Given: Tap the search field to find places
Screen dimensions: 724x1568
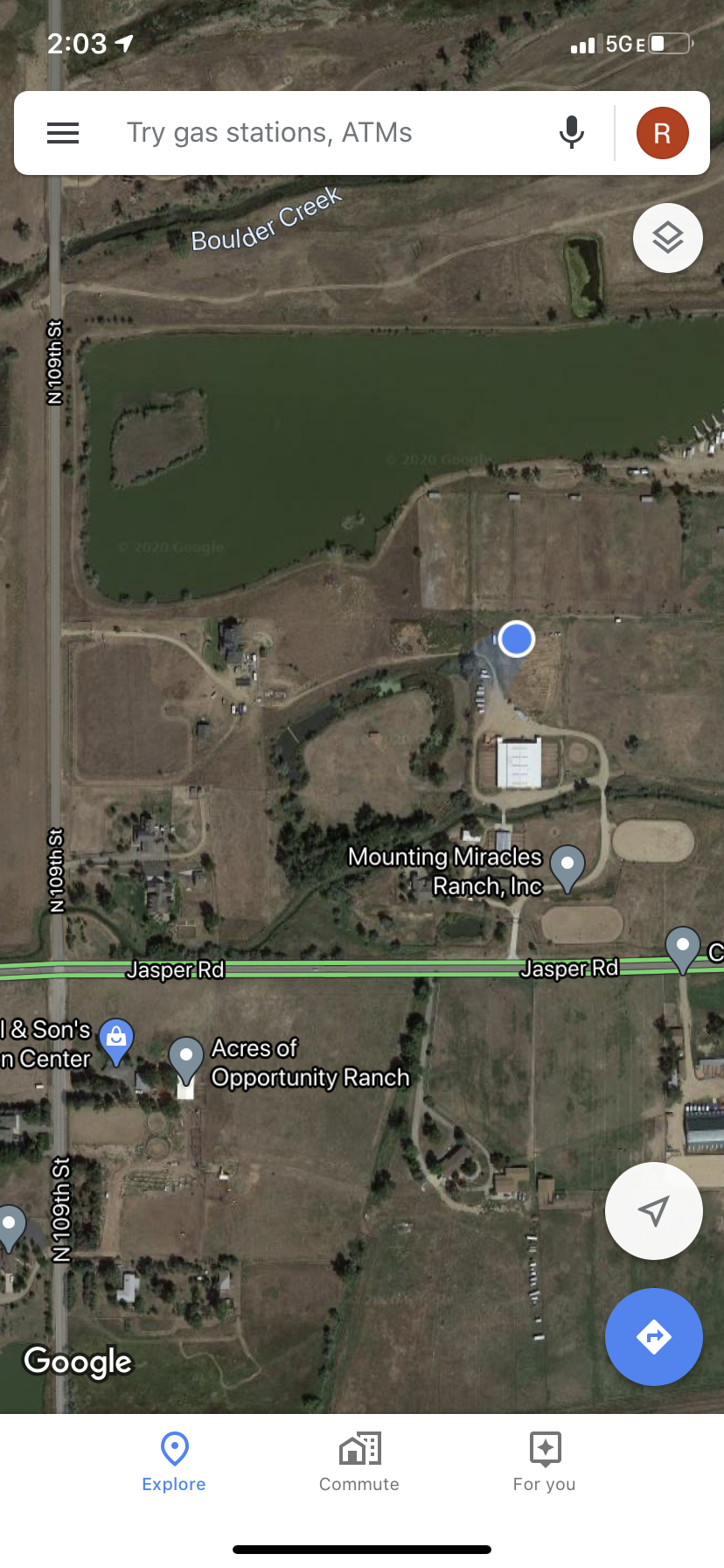Looking at the screenshot, I should tap(332, 133).
